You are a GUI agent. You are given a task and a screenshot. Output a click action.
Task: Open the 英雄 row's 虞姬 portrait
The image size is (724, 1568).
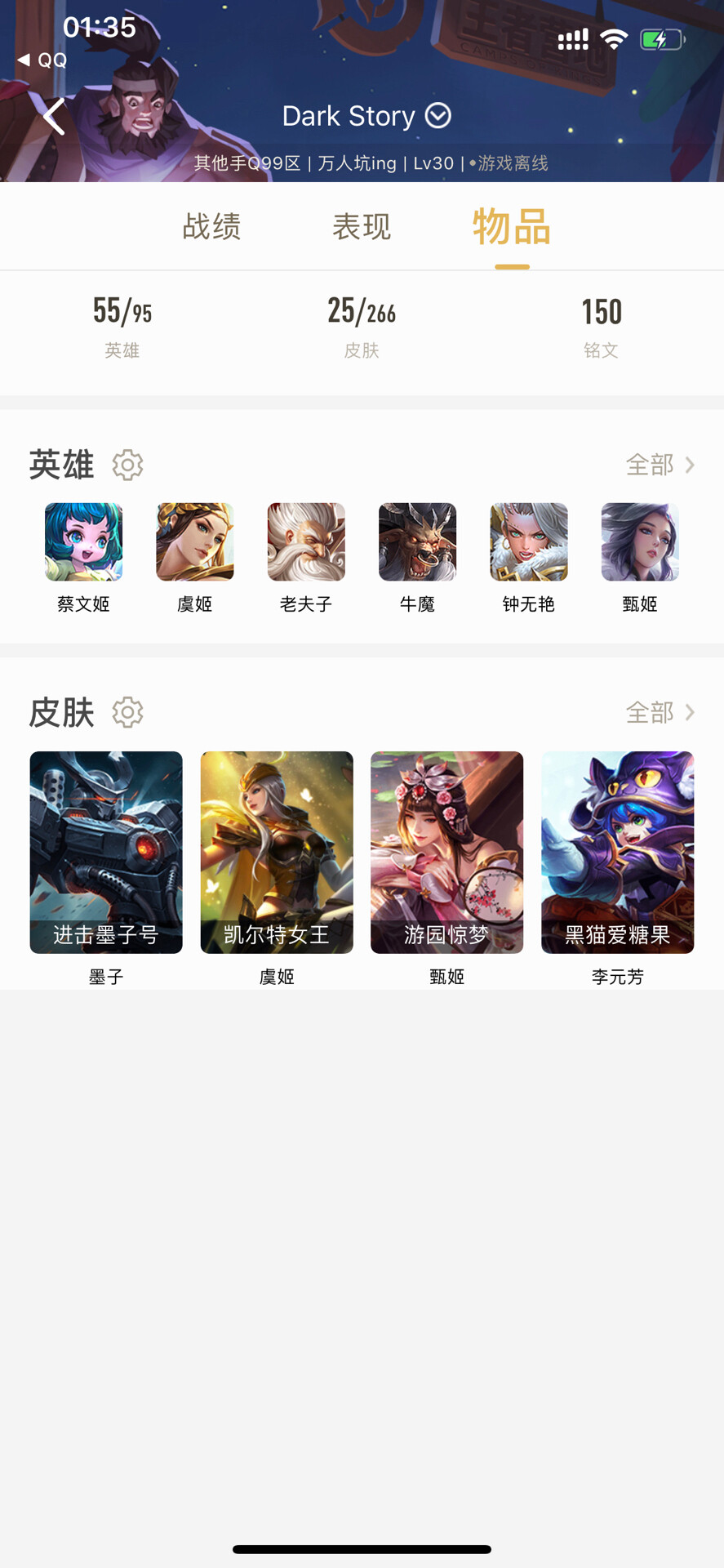point(194,542)
